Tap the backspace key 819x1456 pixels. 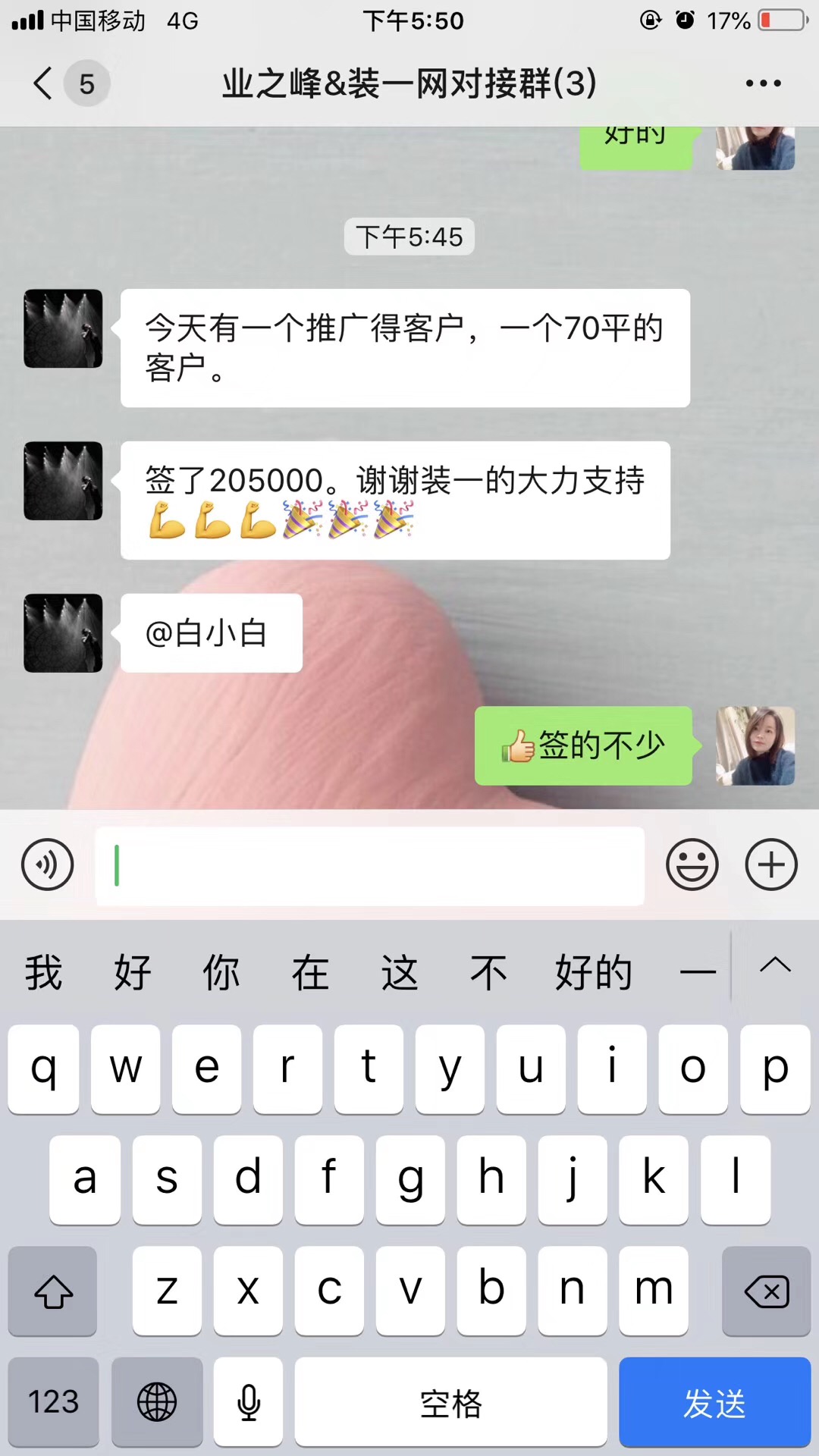pos(767,1291)
